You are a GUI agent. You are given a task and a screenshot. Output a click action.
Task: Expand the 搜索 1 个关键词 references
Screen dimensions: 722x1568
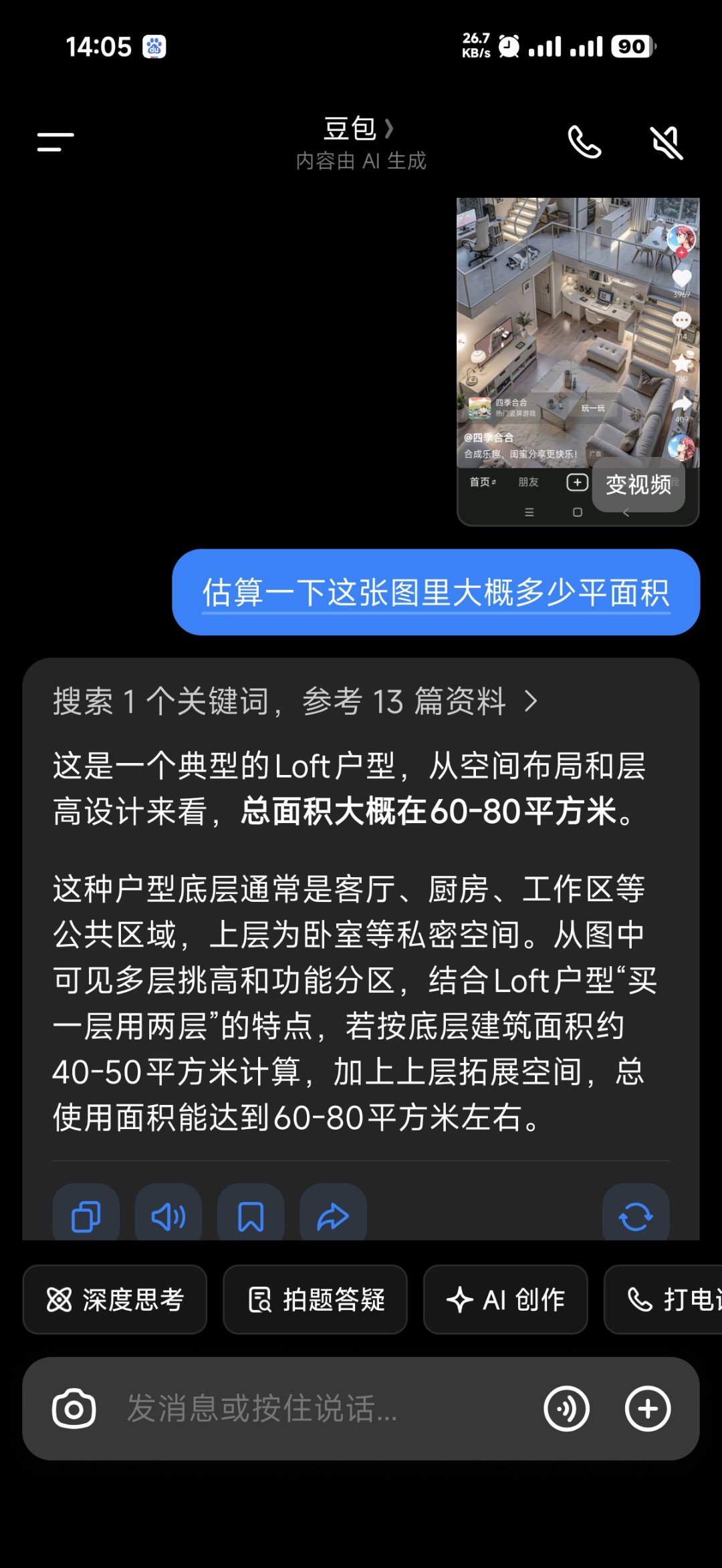point(294,701)
